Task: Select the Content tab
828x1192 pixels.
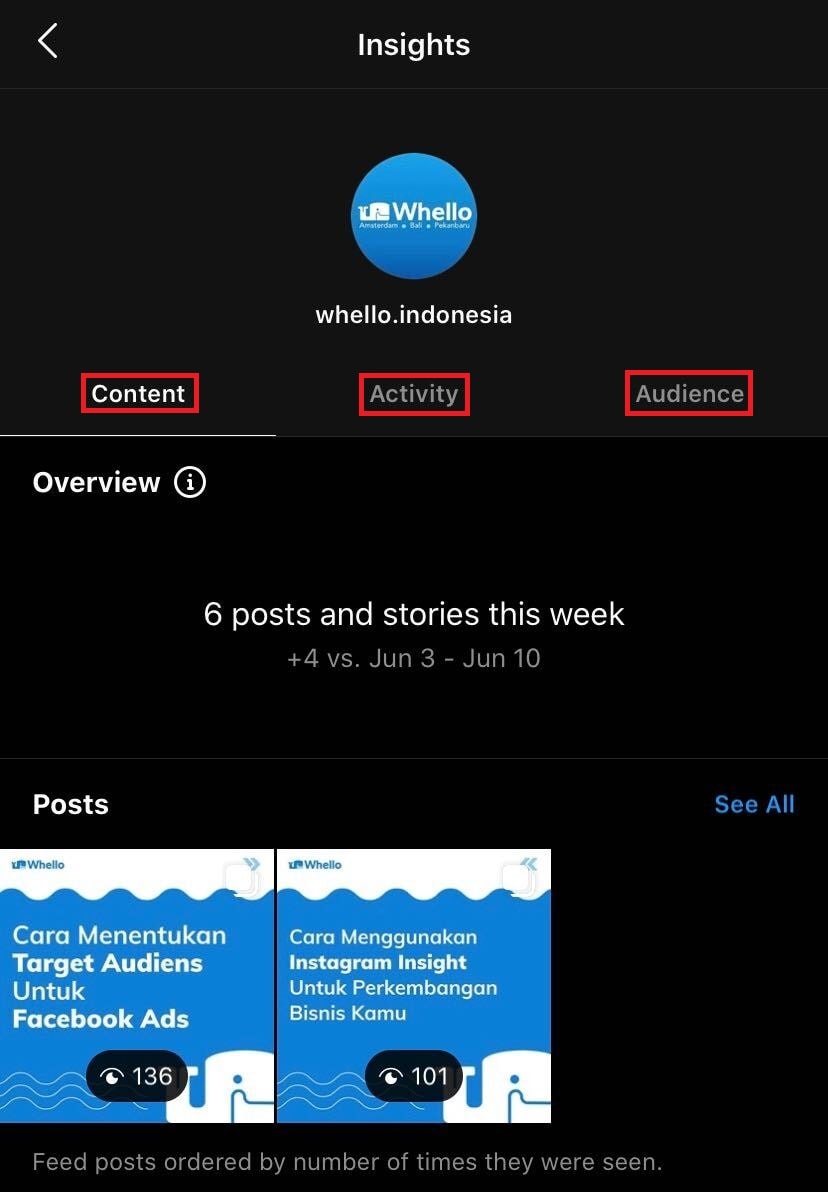Action: tap(139, 393)
